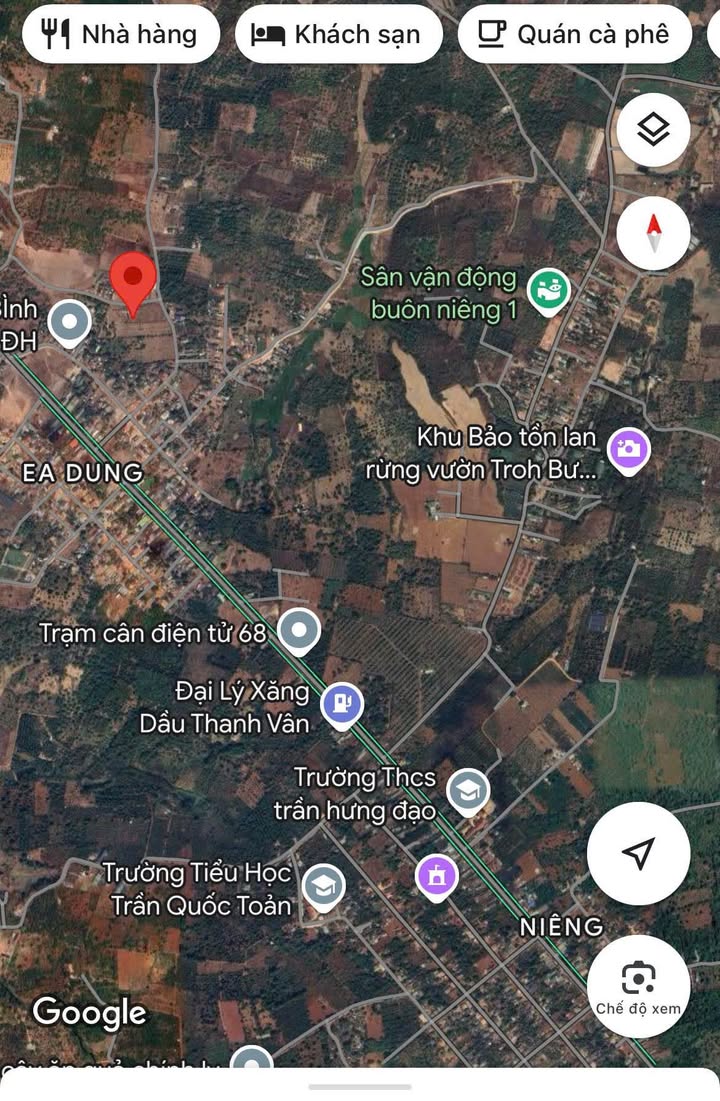Screen dimensions: 720x1101
Task: Open the map layers selector
Action: pos(653,130)
